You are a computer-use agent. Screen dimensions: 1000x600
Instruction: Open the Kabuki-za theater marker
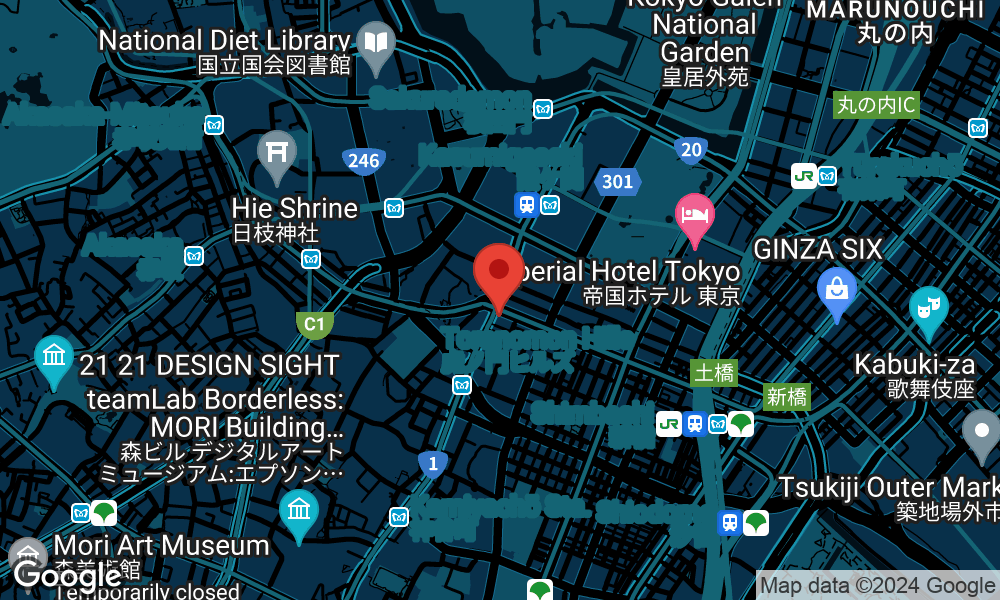pos(929,311)
